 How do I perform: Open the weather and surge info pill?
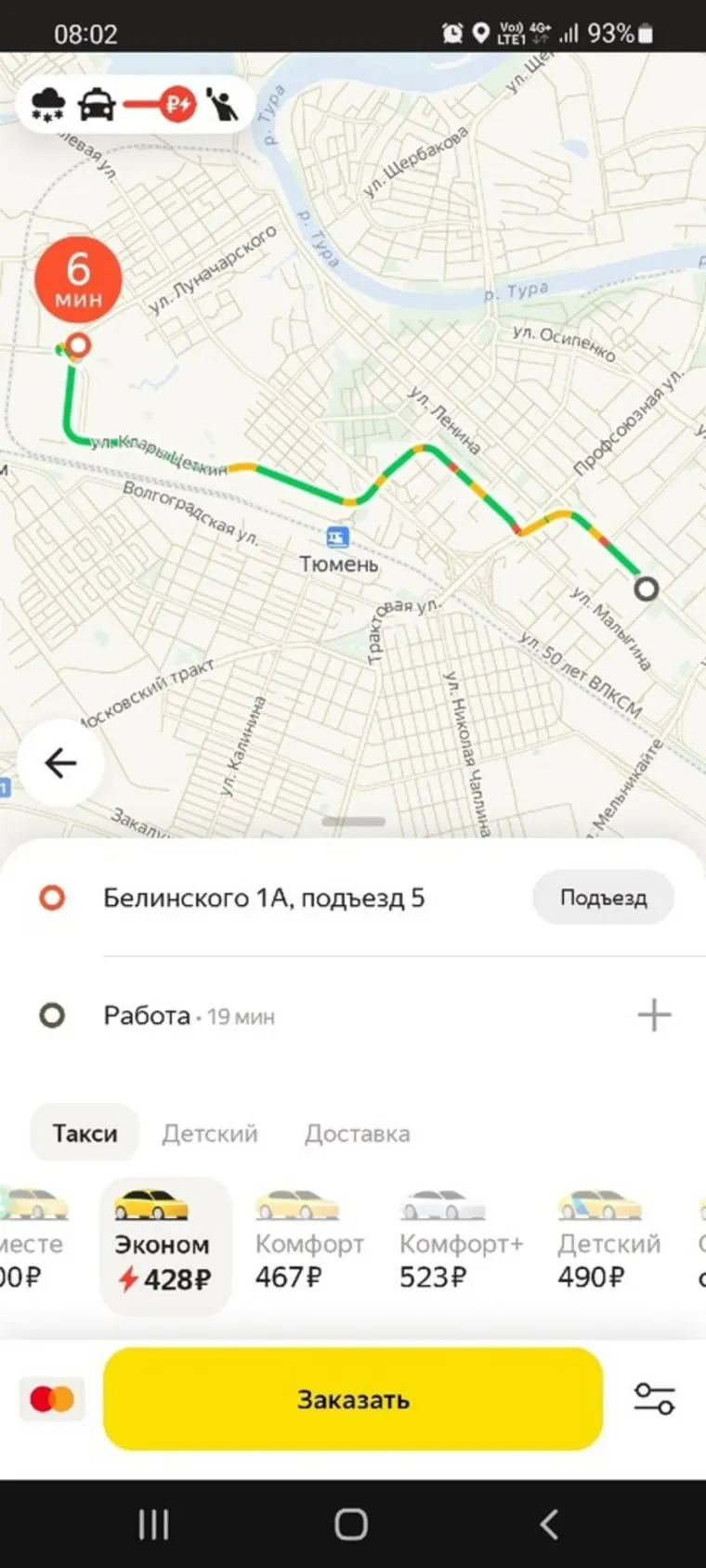pyautogui.click(x=135, y=105)
